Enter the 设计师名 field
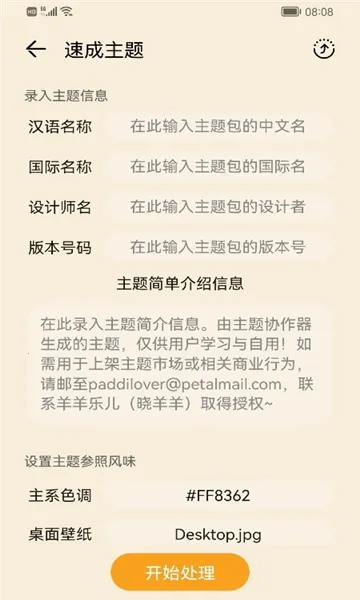Image resolution: width=360 pixels, height=600 pixels. 217,207
